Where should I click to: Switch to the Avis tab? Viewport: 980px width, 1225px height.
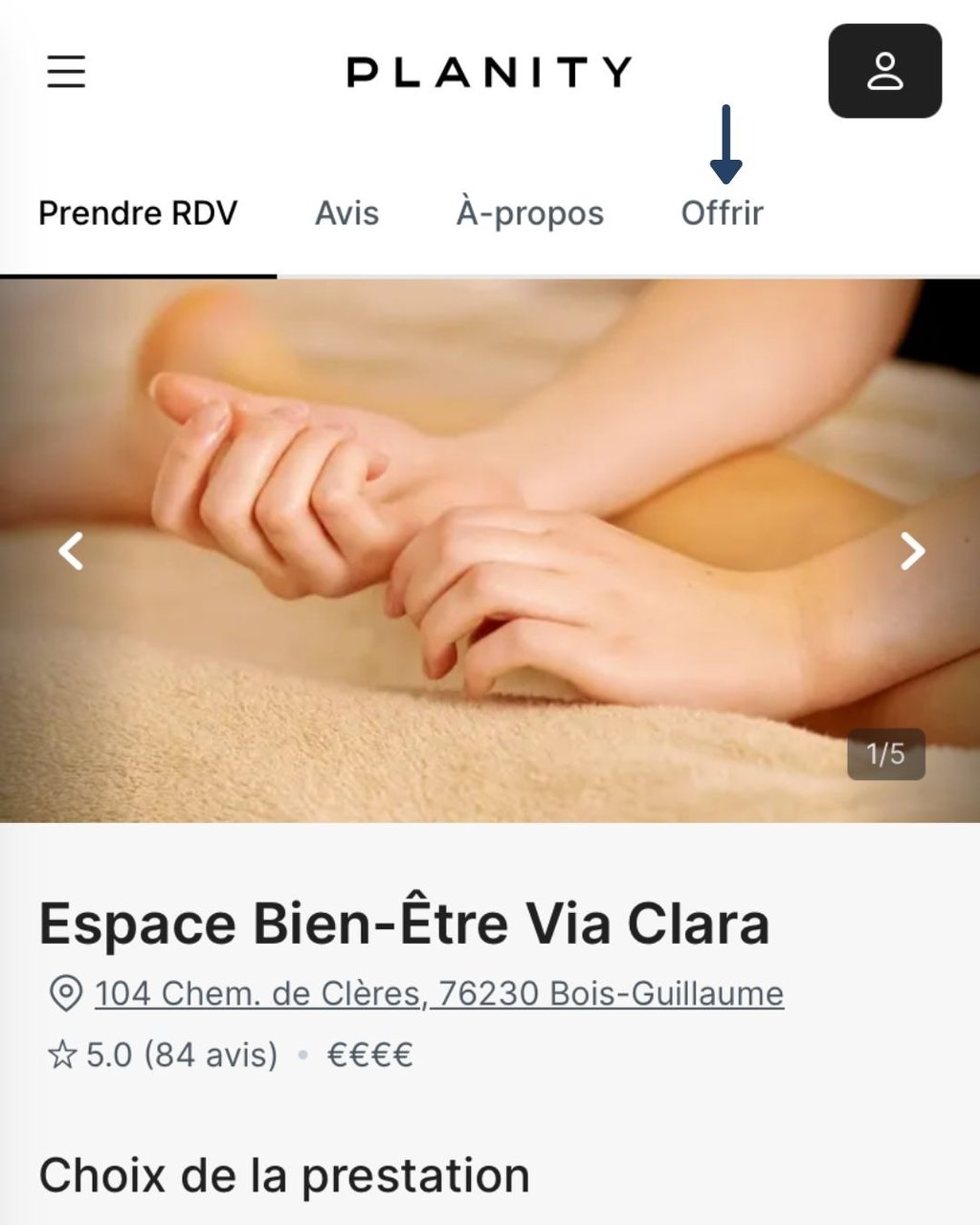pos(346,212)
